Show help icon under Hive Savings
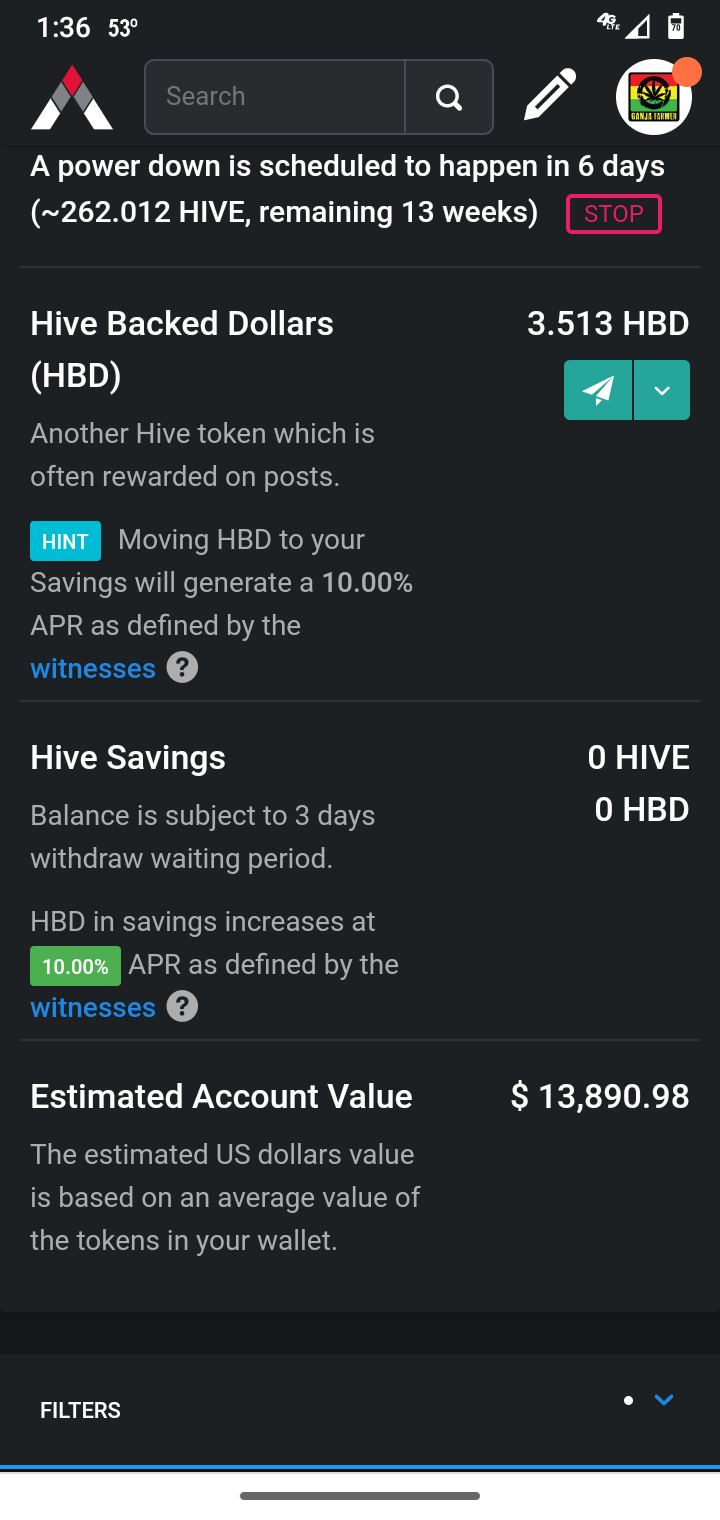 [x=182, y=1006]
